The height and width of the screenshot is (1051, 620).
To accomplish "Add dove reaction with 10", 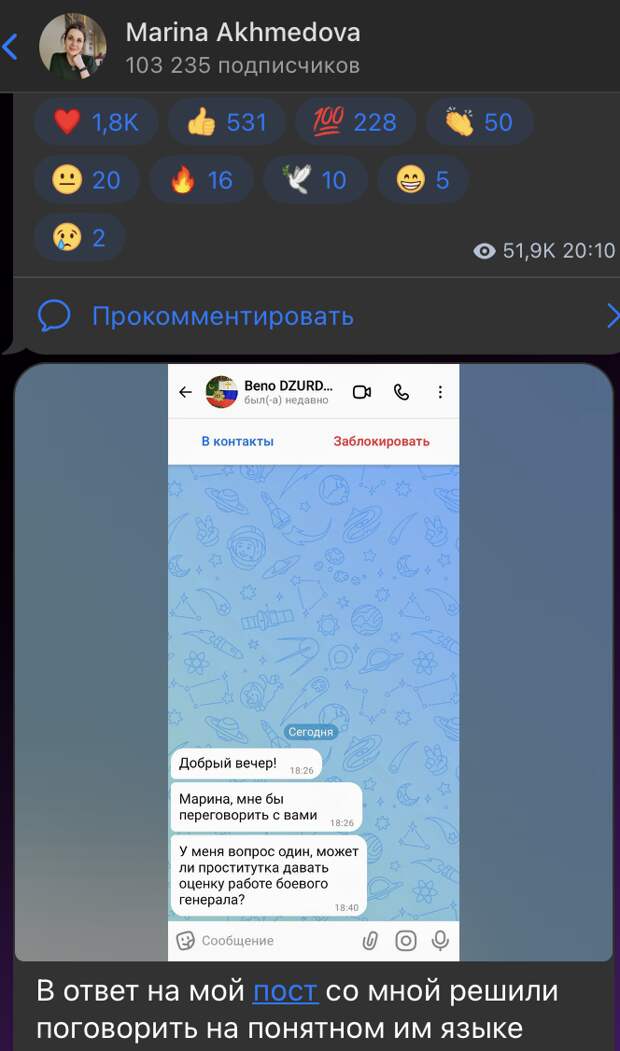I will pyautogui.click(x=315, y=179).
